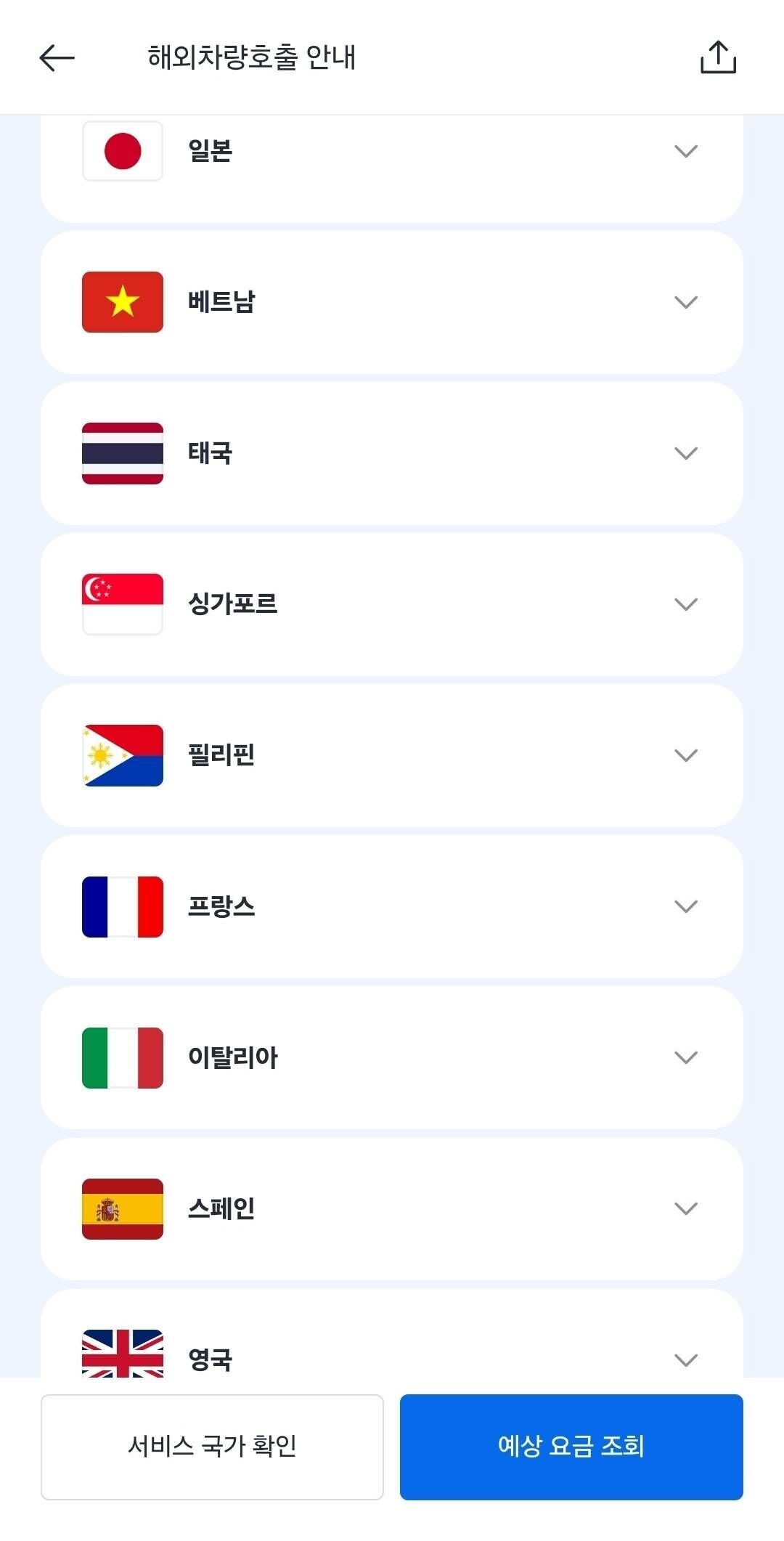Tap the blue 예상 요금 조회 button
Image resolution: width=784 pixels, height=1541 pixels.
click(x=571, y=1447)
